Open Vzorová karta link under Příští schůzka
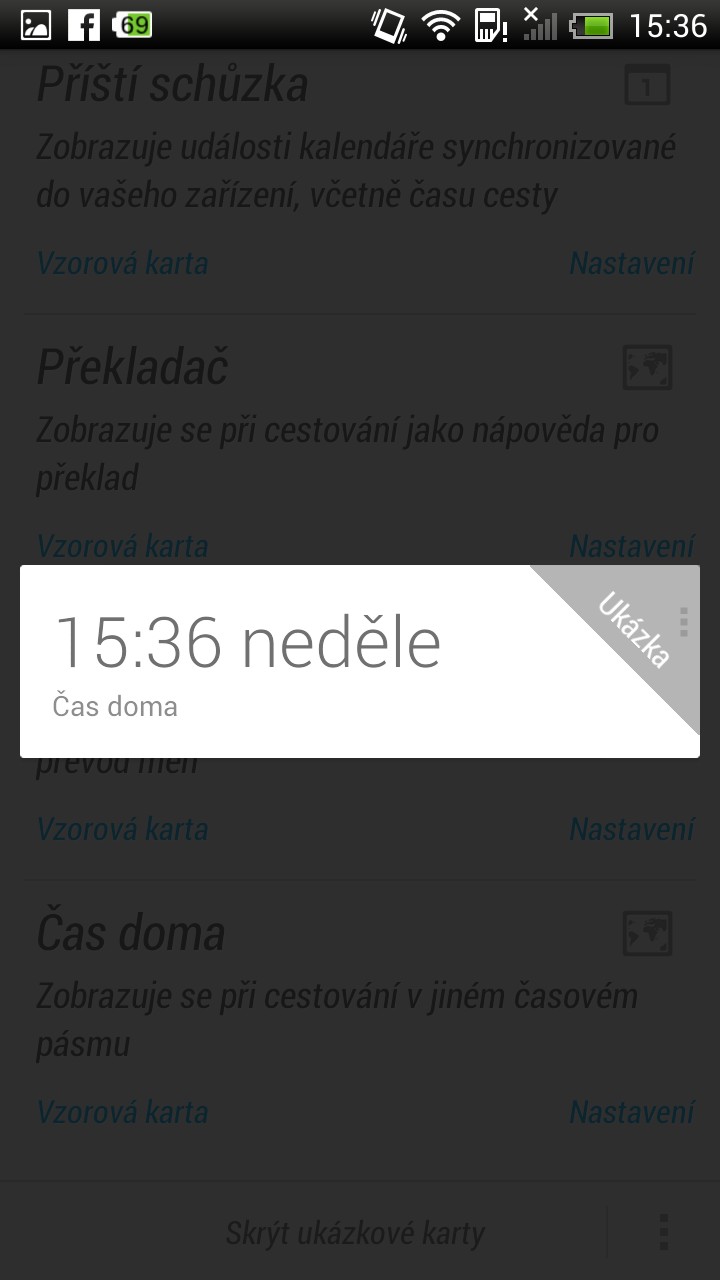Screen dimensions: 720x1280 pos(122,264)
